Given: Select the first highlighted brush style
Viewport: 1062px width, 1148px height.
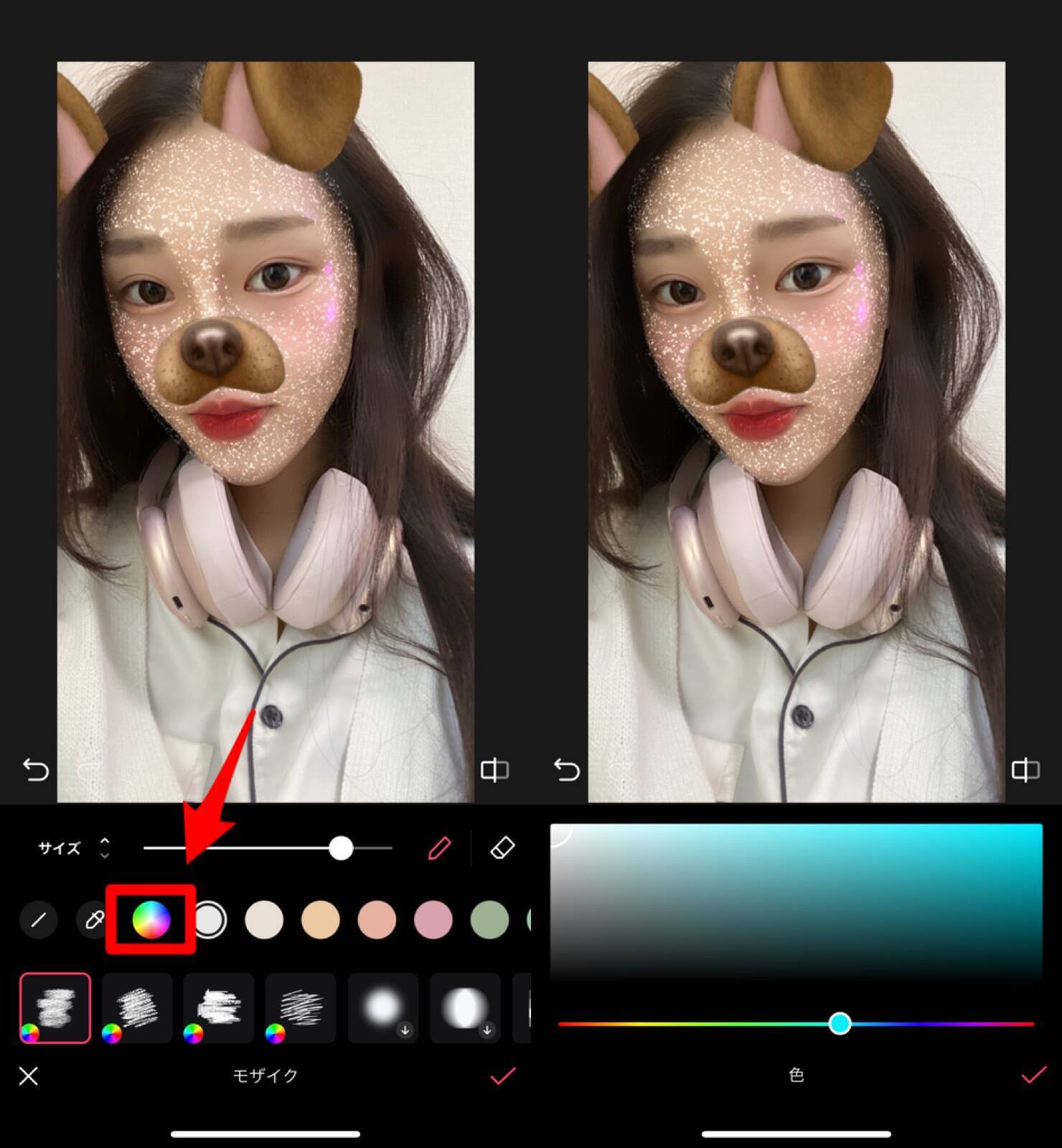Looking at the screenshot, I should (x=55, y=1007).
